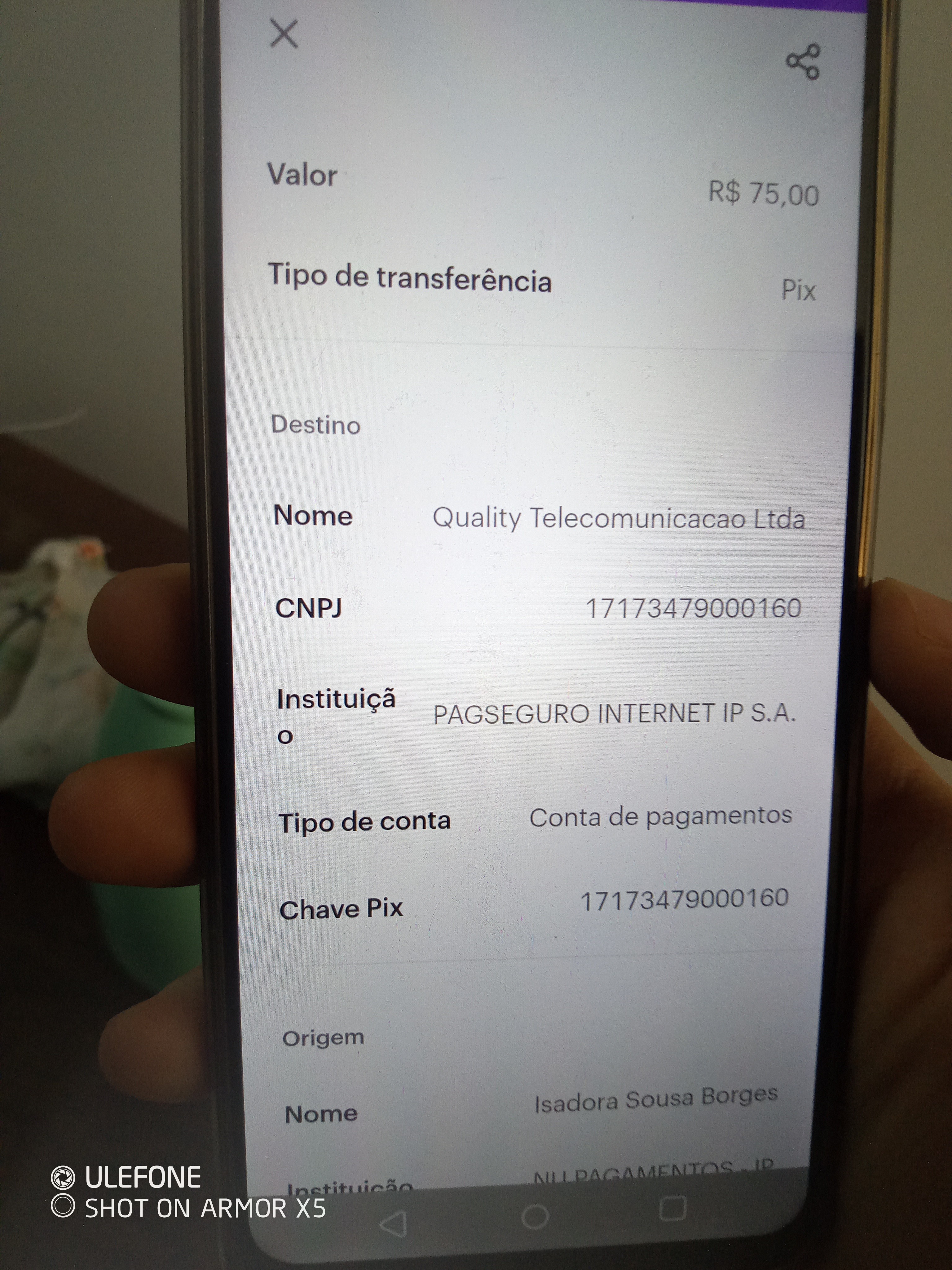Share the Pix receipt
This screenshot has height=1270, width=952.
(803, 61)
